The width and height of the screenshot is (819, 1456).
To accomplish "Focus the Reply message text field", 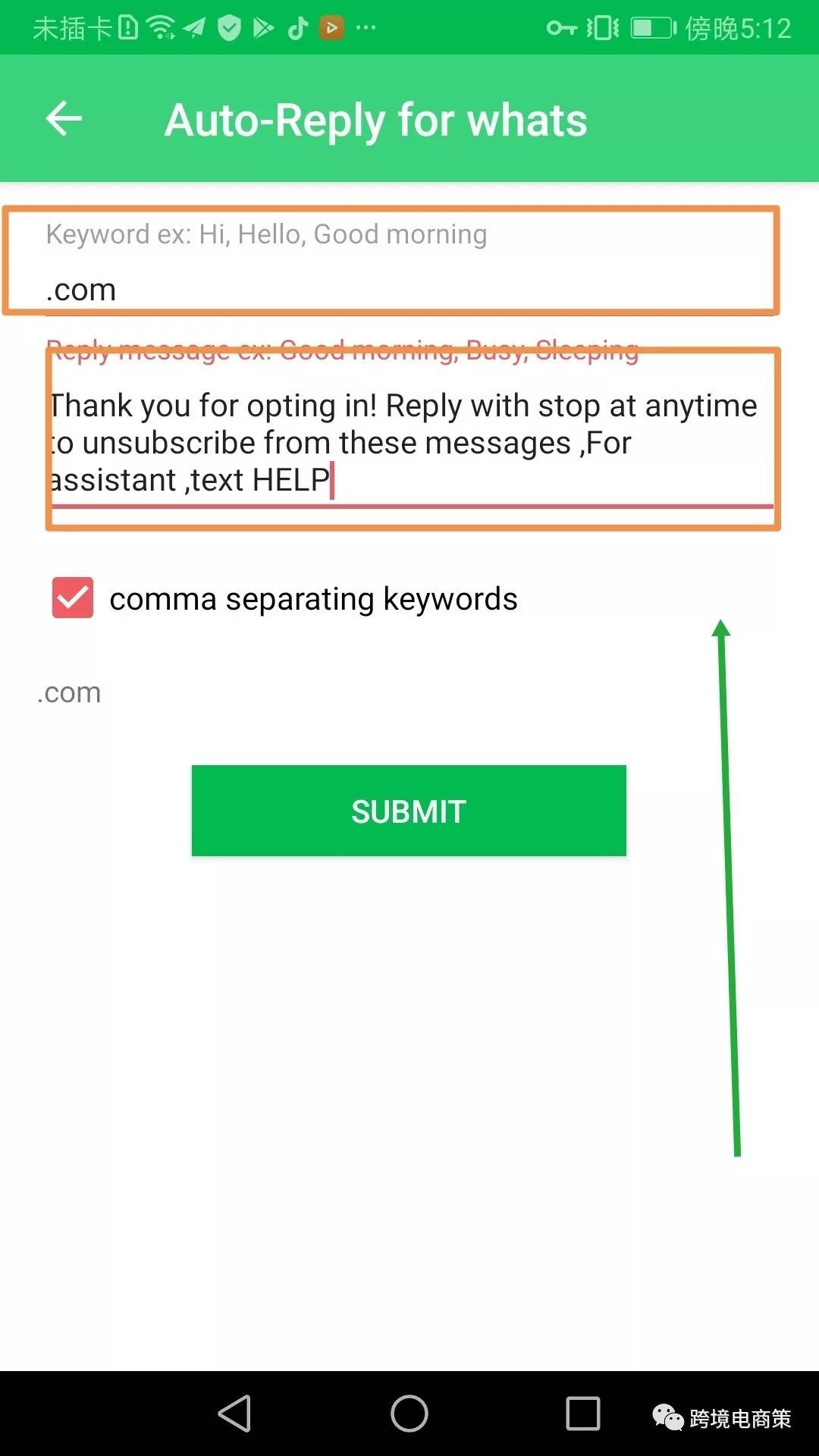I will click(409, 443).
